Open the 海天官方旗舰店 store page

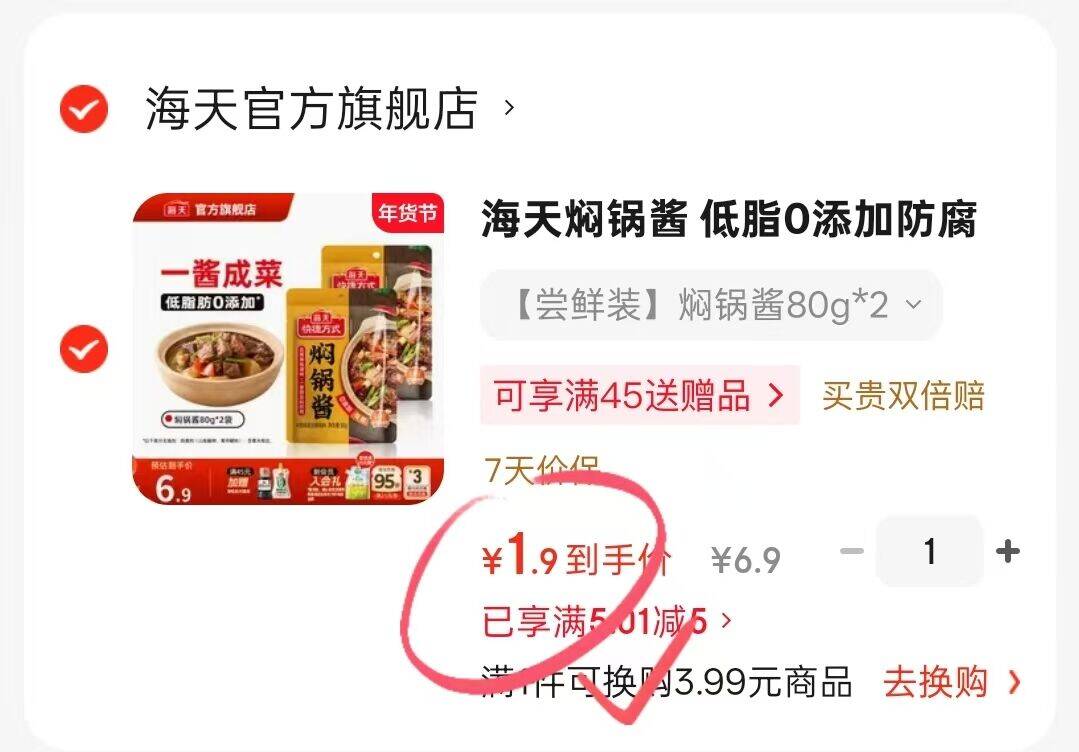tap(330, 108)
